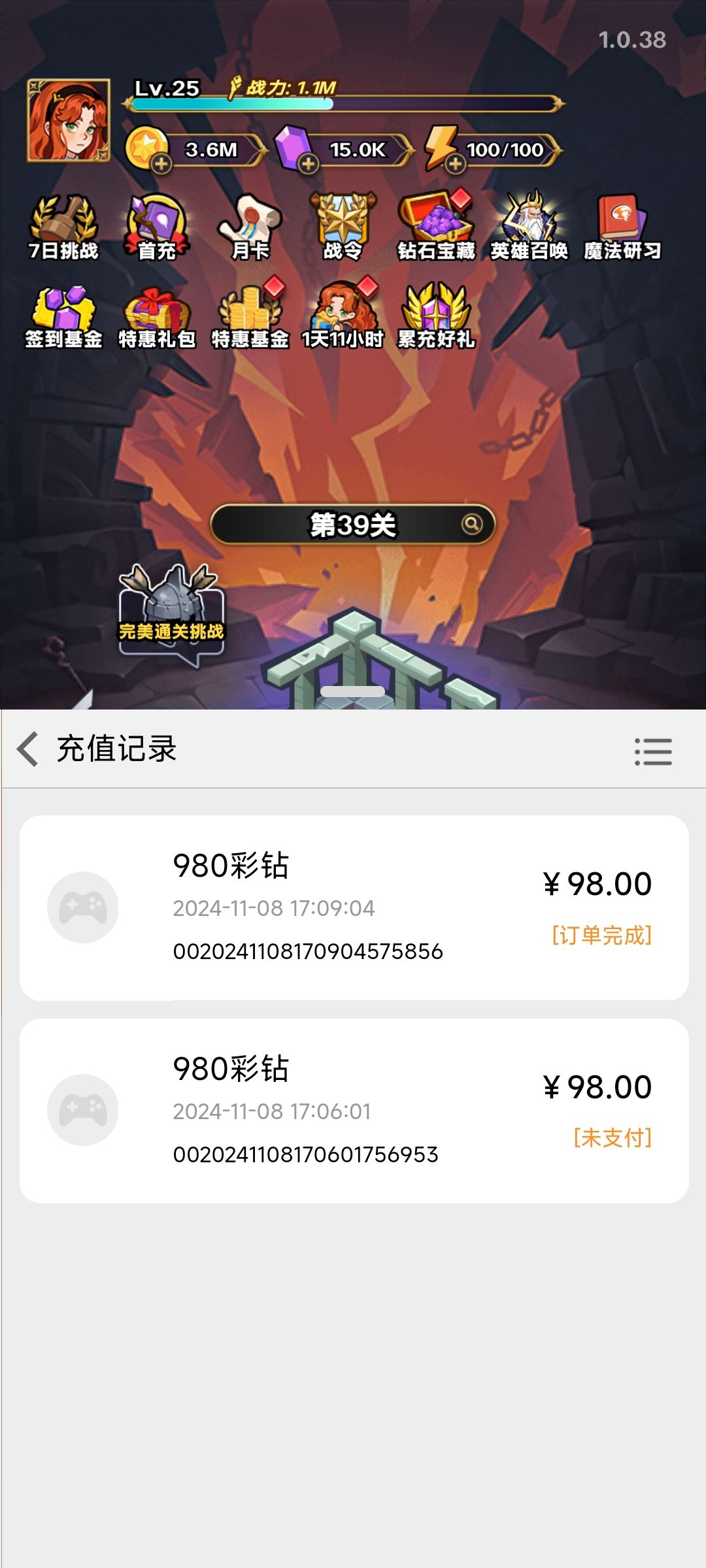Screen dimensions: 706x1568
Task: Add more gold coins via plus icon
Action: 161,164
